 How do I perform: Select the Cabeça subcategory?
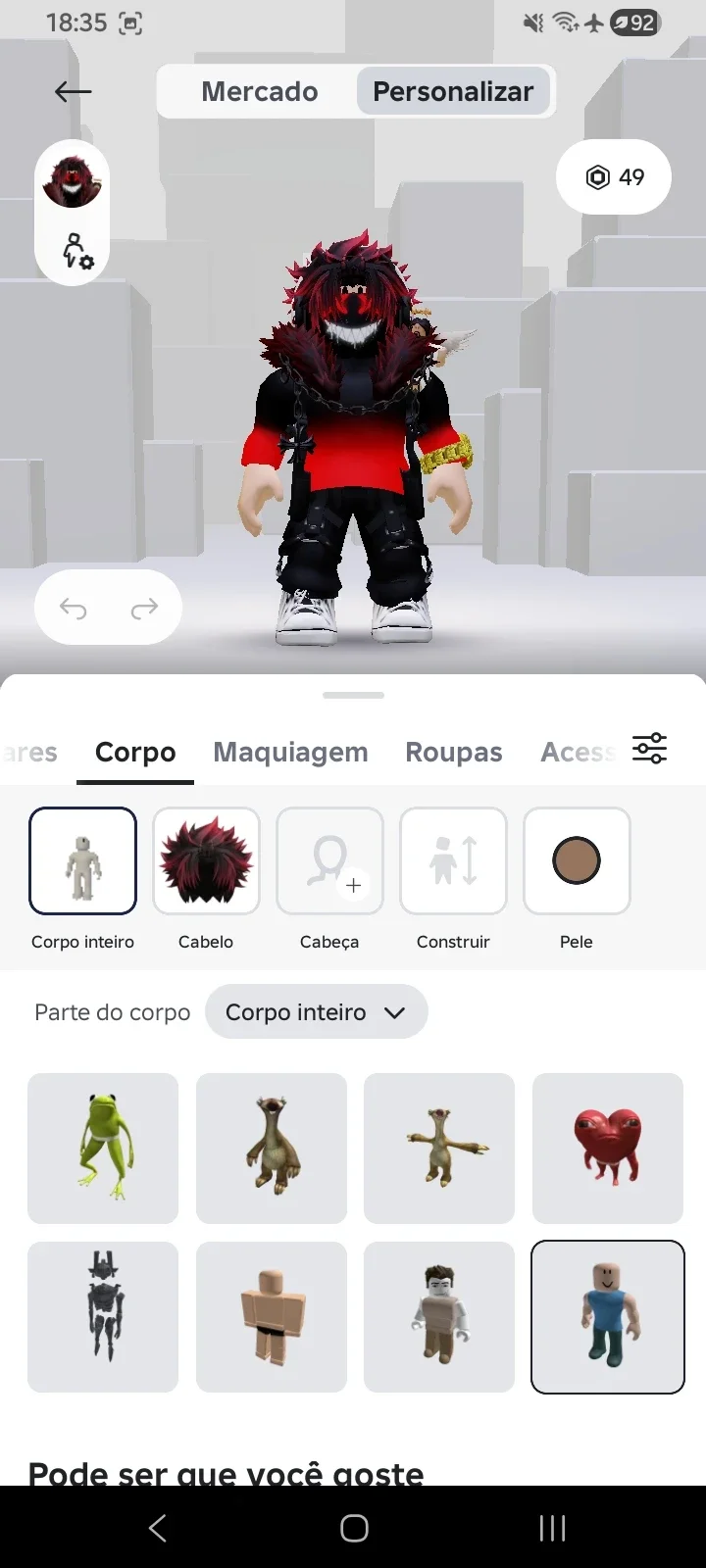pyautogui.click(x=329, y=880)
